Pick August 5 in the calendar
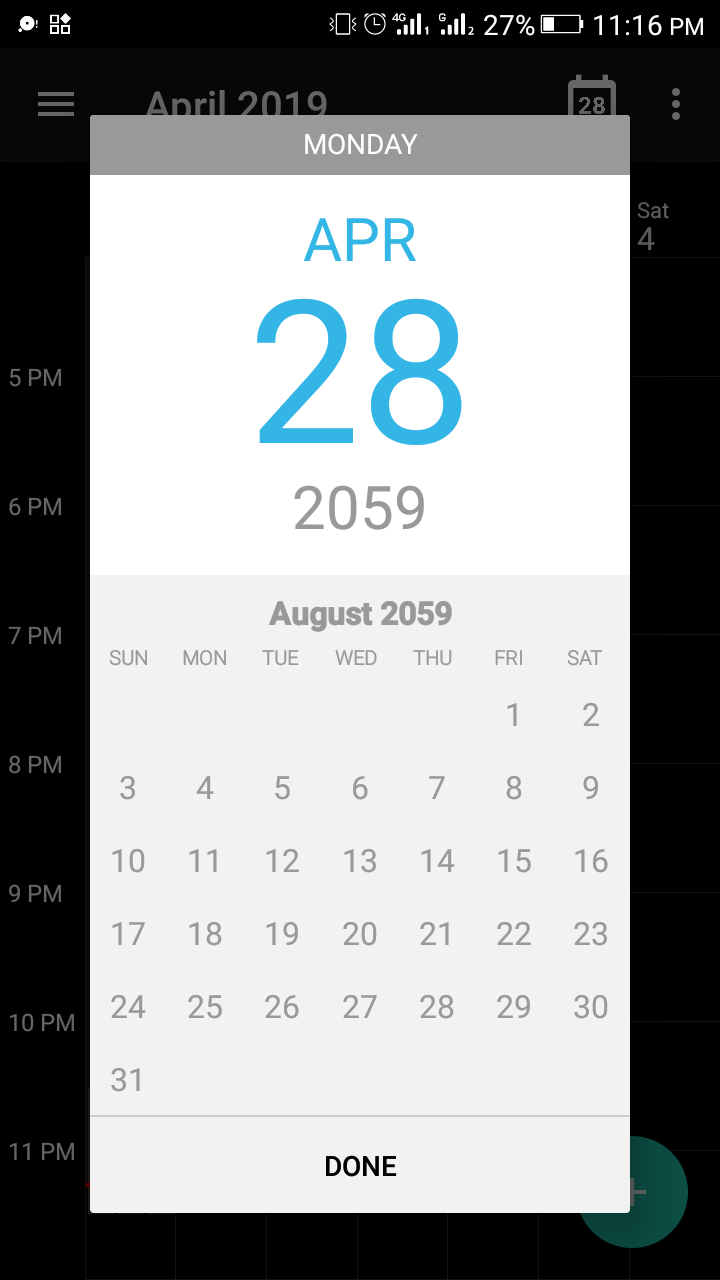The width and height of the screenshot is (720, 1280). click(282, 788)
